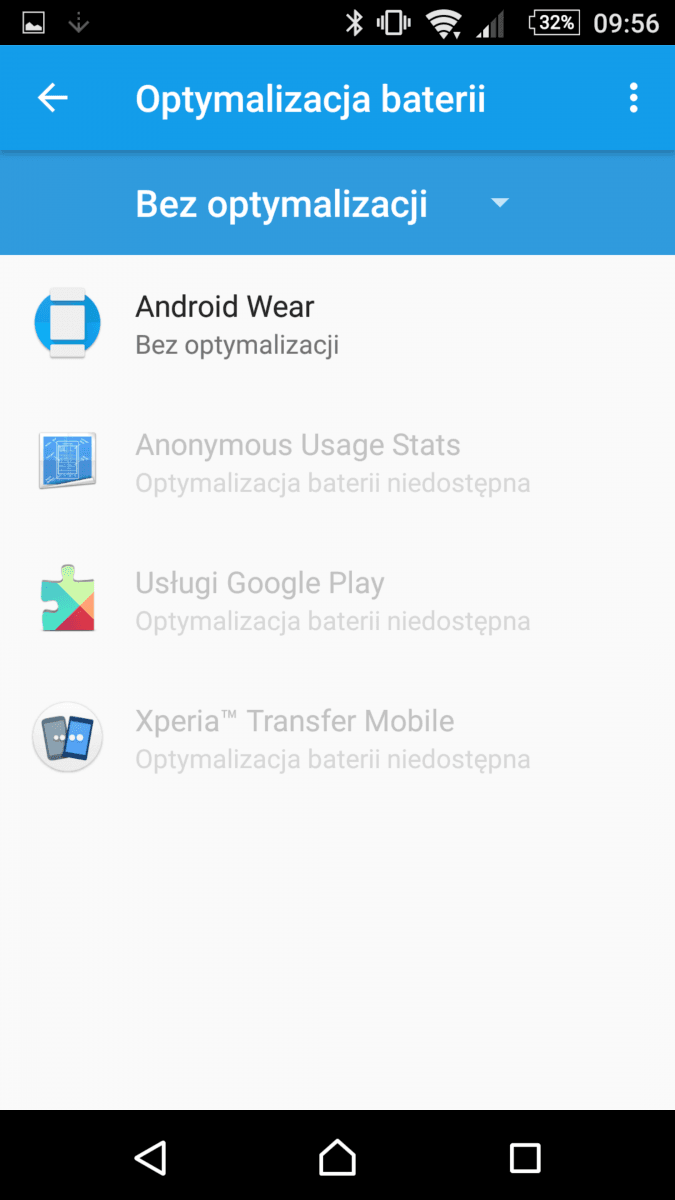Go back using the app bar arrow
Image resolution: width=675 pixels, height=1200 pixels.
pyautogui.click(x=53, y=98)
